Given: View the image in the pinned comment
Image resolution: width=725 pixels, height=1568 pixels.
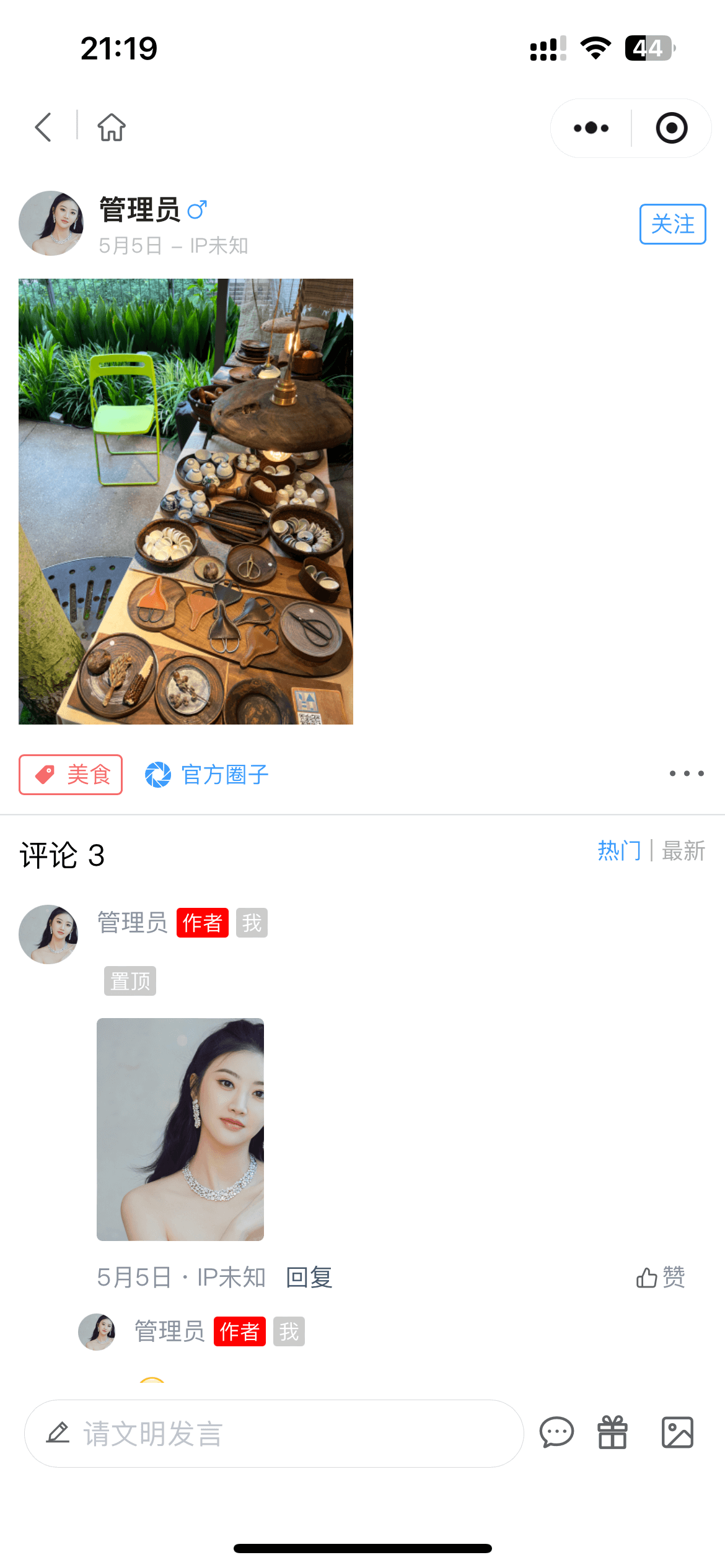Looking at the screenshot, I should tap(180, 1130).
